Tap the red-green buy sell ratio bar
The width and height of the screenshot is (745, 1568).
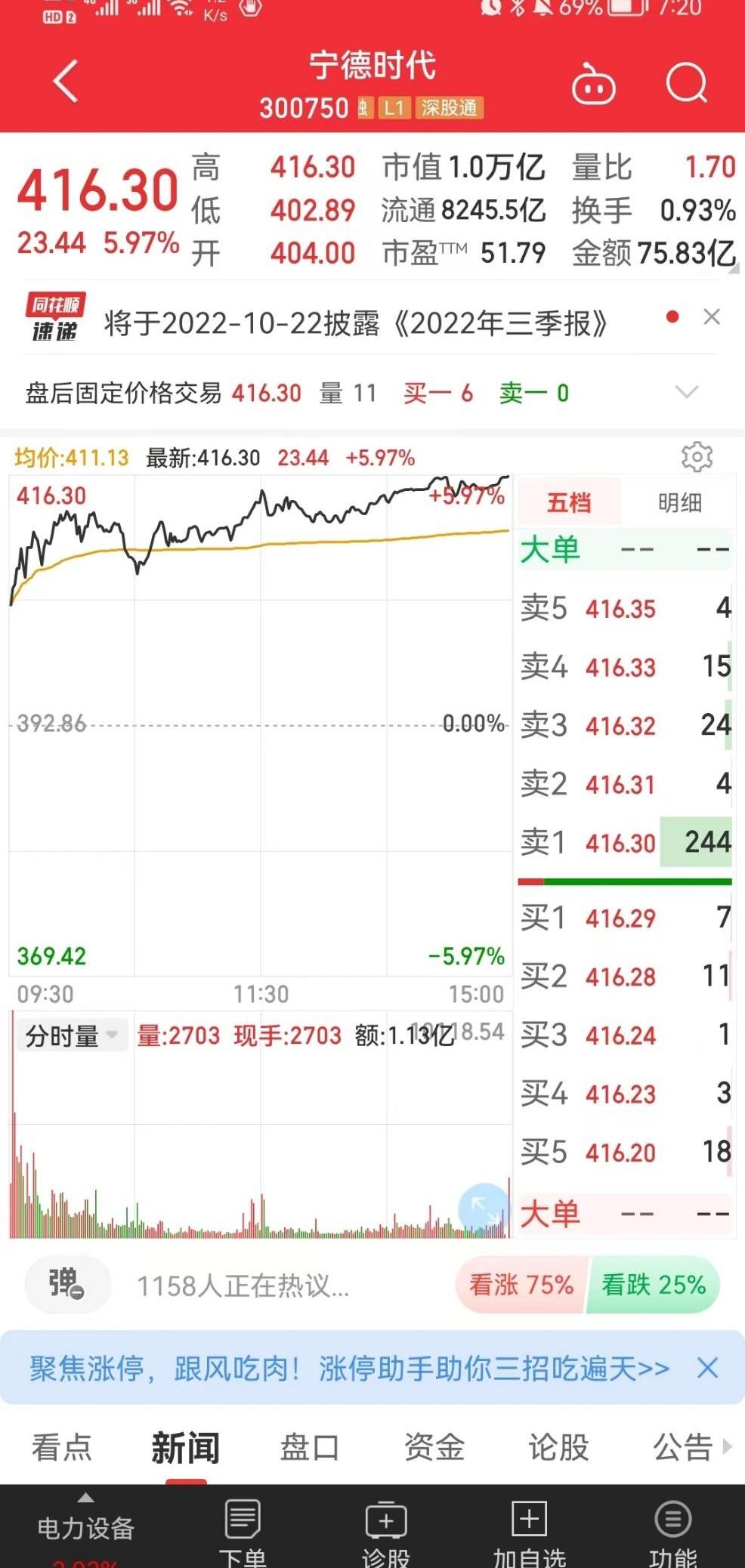pyautogui.click(x=625, y=880)
